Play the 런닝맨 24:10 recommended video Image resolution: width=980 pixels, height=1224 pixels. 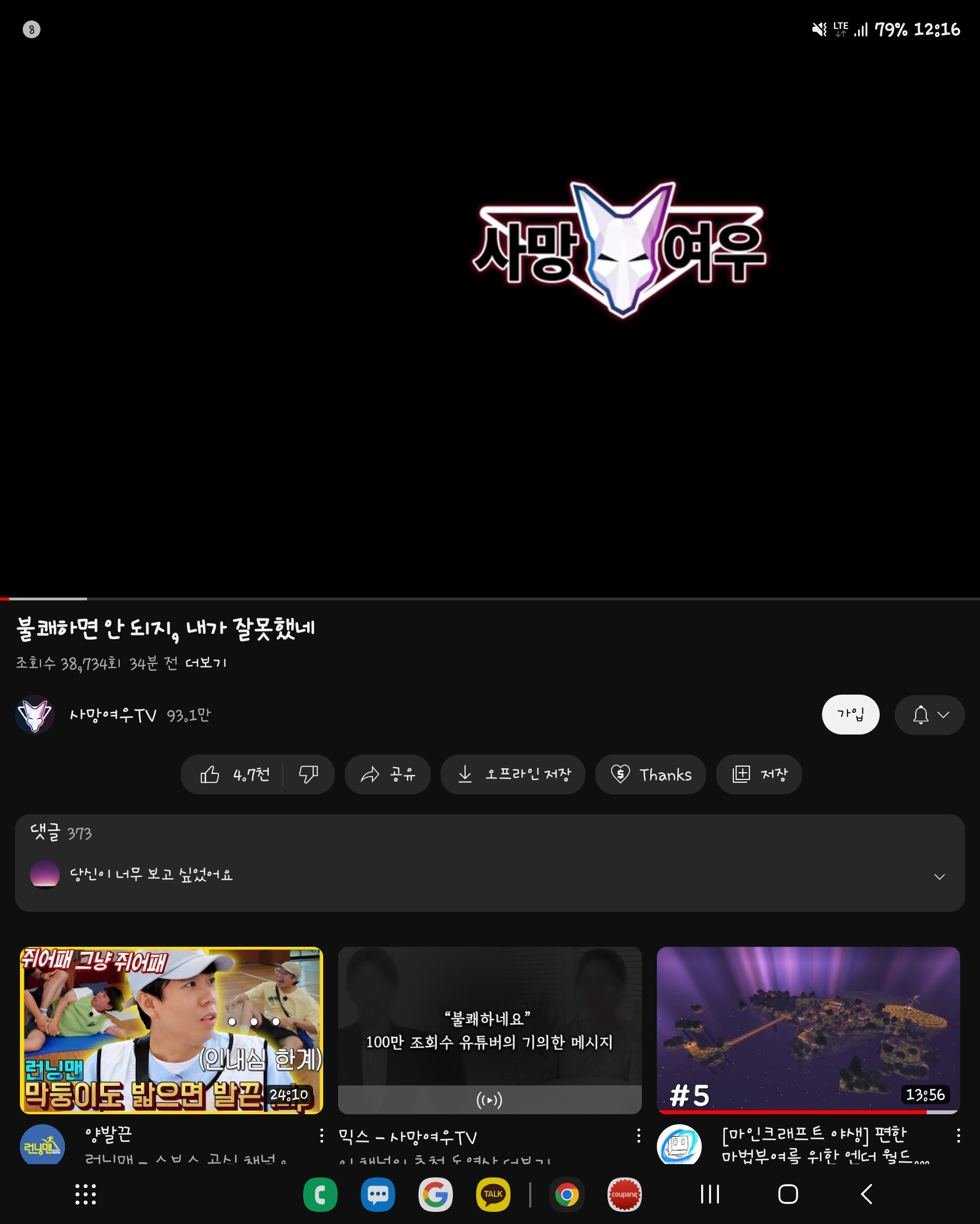click(171, 1030)
